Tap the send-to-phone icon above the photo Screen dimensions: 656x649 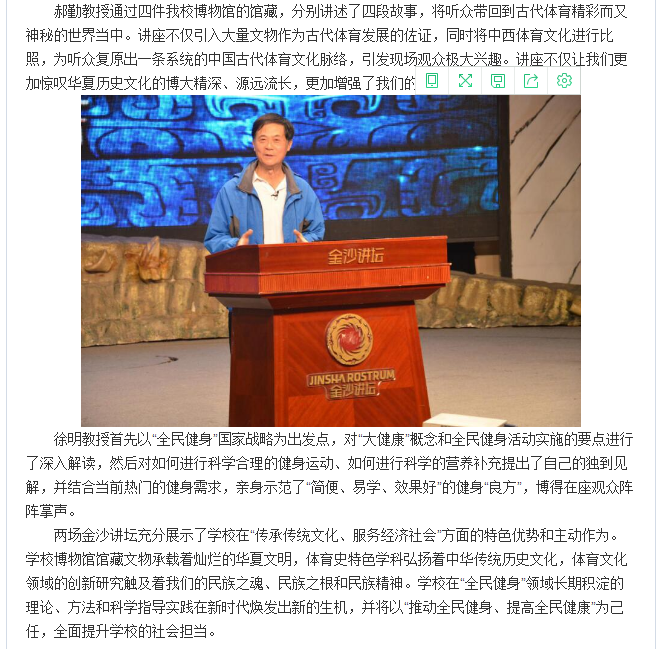pyautogui.click(x=432, y=81)
